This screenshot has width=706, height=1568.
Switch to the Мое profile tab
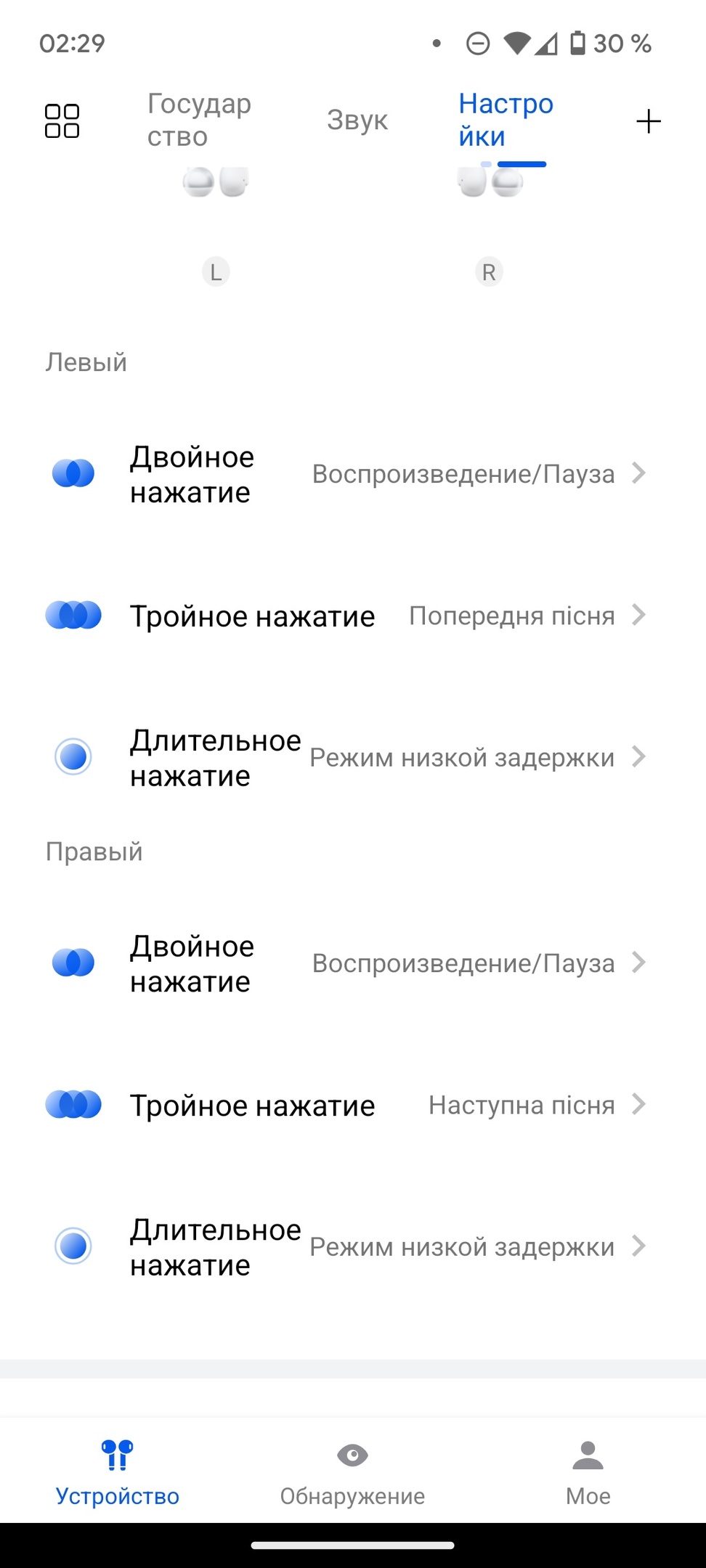(x=588, y=1472)
